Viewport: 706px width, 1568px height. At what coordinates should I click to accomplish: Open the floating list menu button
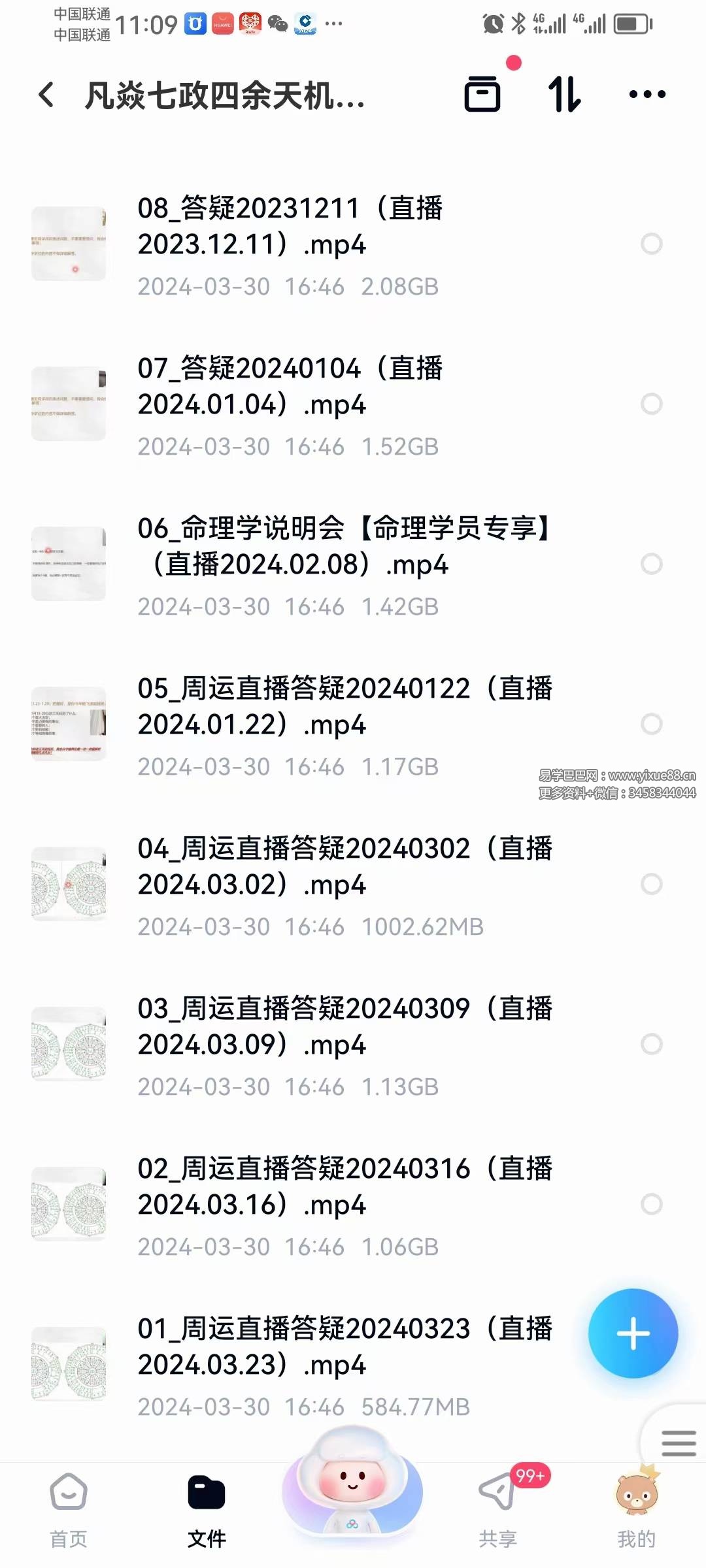pyautogui.click(x=678, y=1443)
